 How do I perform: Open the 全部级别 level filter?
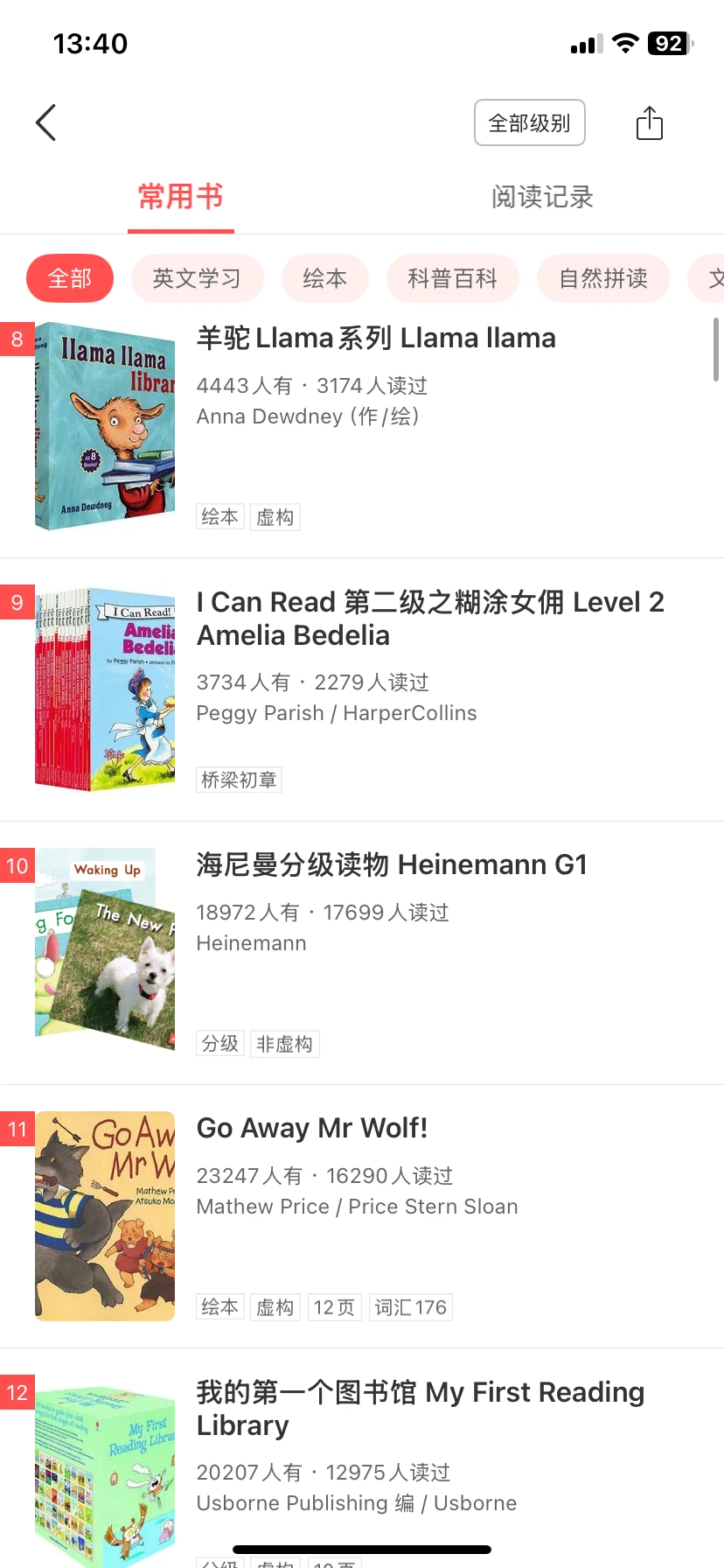tap(529, 122)
